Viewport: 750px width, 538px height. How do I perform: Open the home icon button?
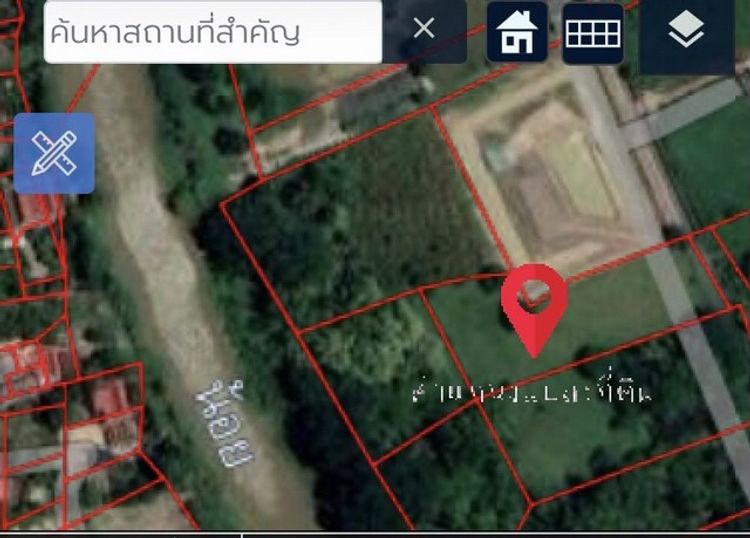coord(517,33)
